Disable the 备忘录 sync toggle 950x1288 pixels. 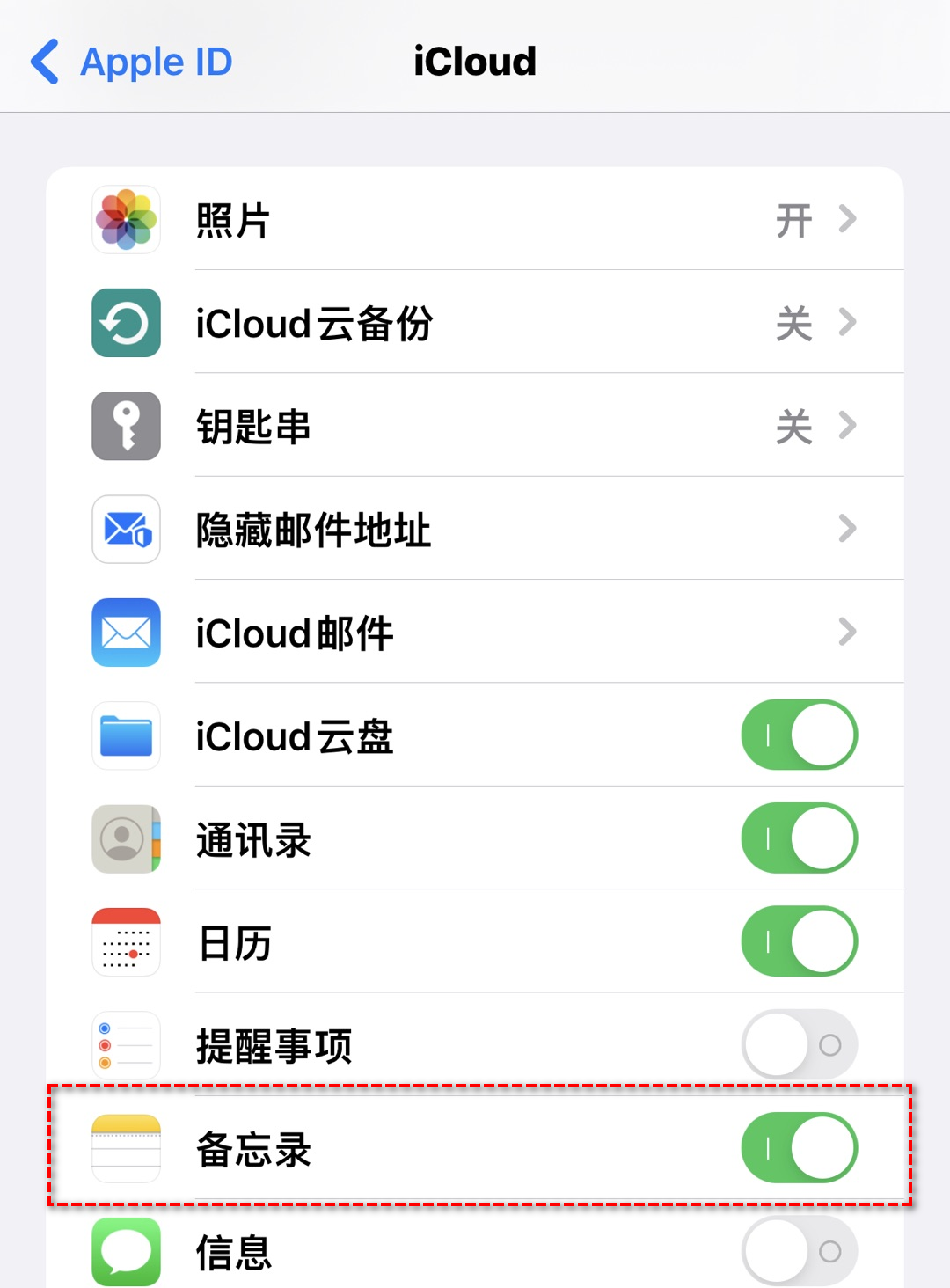(x=798, y=1146)
